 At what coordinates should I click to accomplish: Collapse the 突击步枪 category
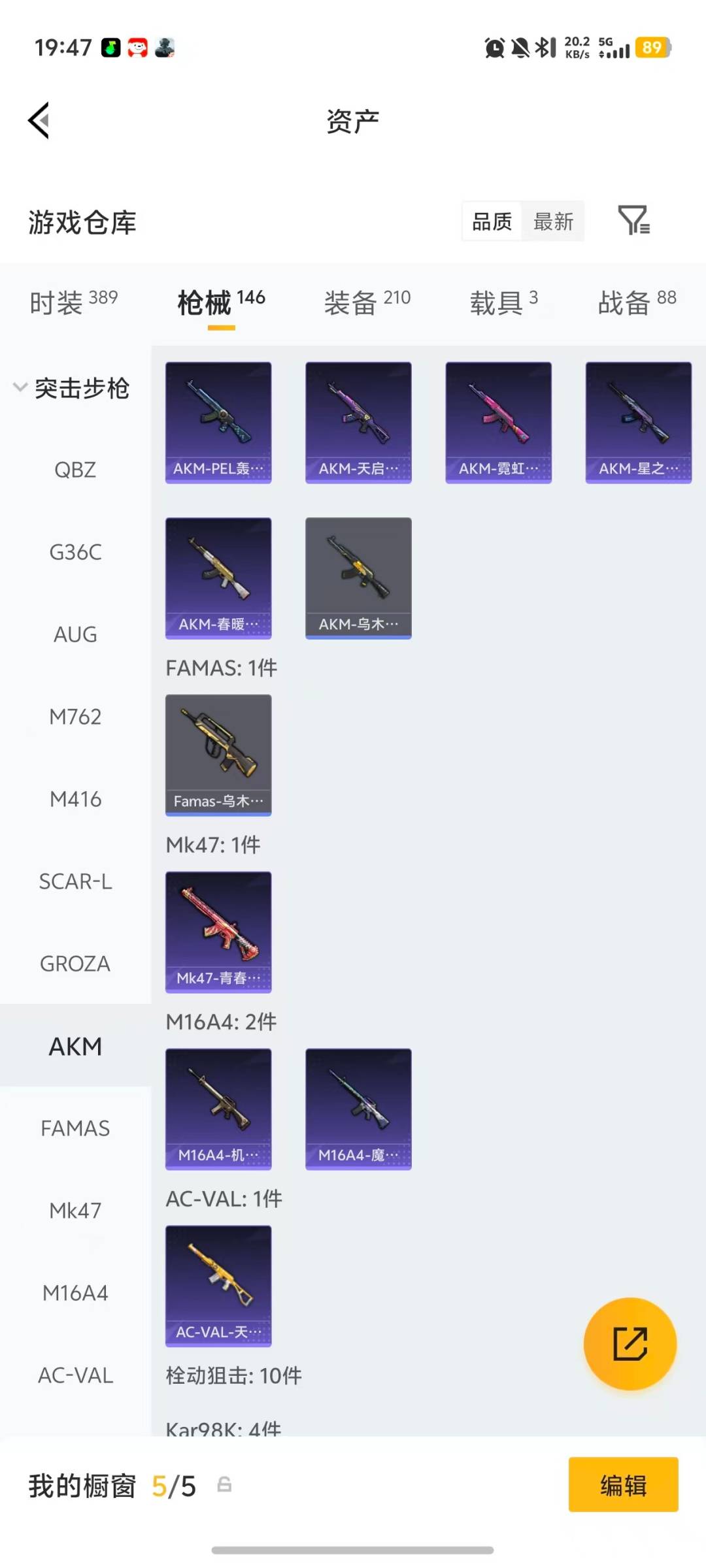coord(72,388)
